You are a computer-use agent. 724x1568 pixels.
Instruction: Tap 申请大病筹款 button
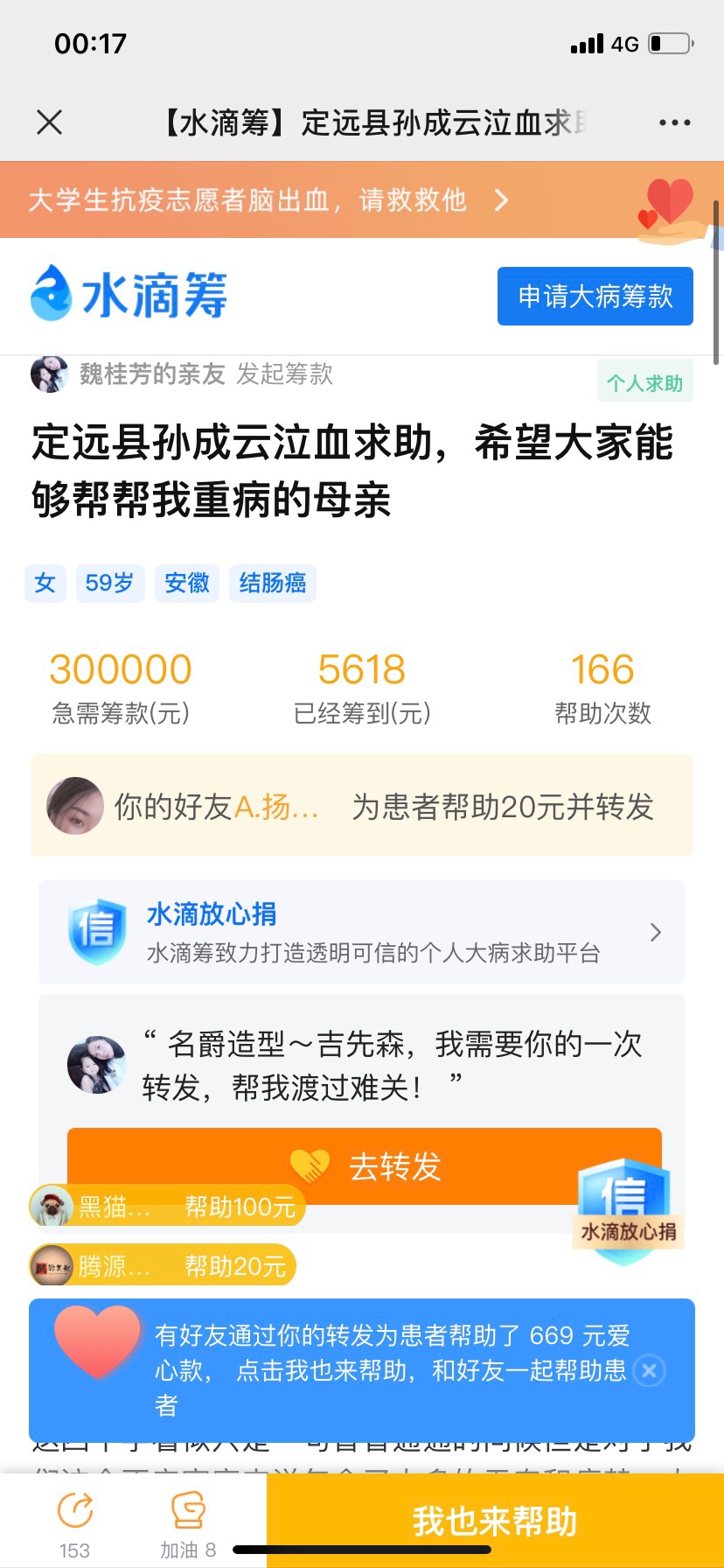coord(595,297)
